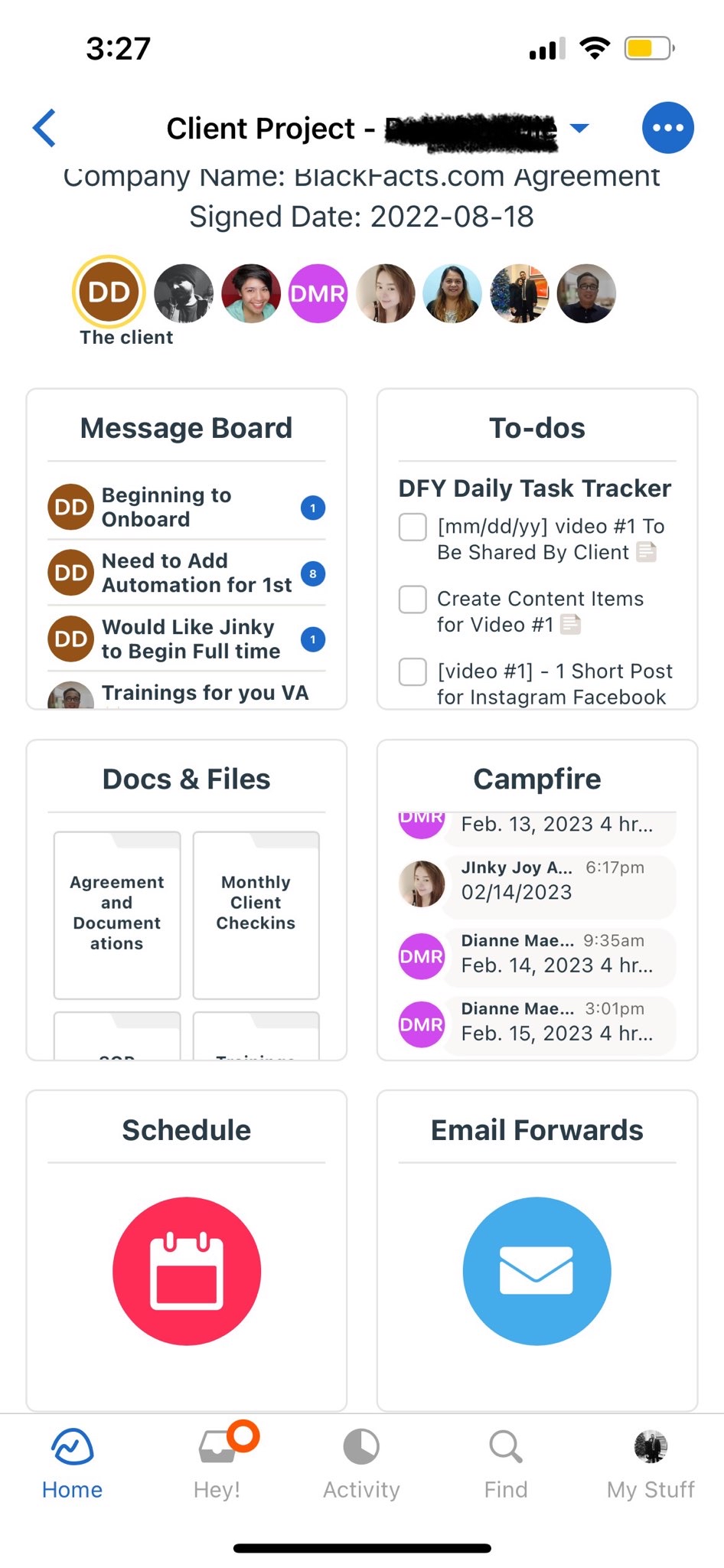Open the DMR member avatar
Screen dimensions: 724x1568
click(x=318, y=293)
